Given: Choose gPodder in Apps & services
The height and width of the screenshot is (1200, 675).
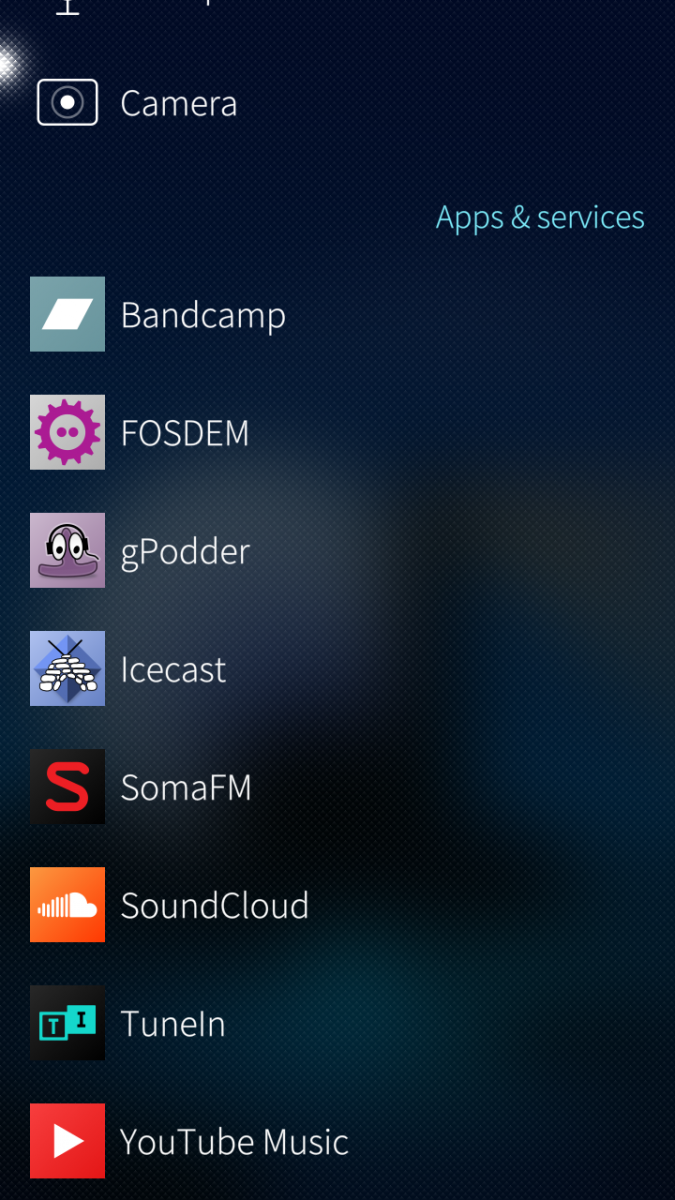Looking at the screenshot, I should point(184,551).
